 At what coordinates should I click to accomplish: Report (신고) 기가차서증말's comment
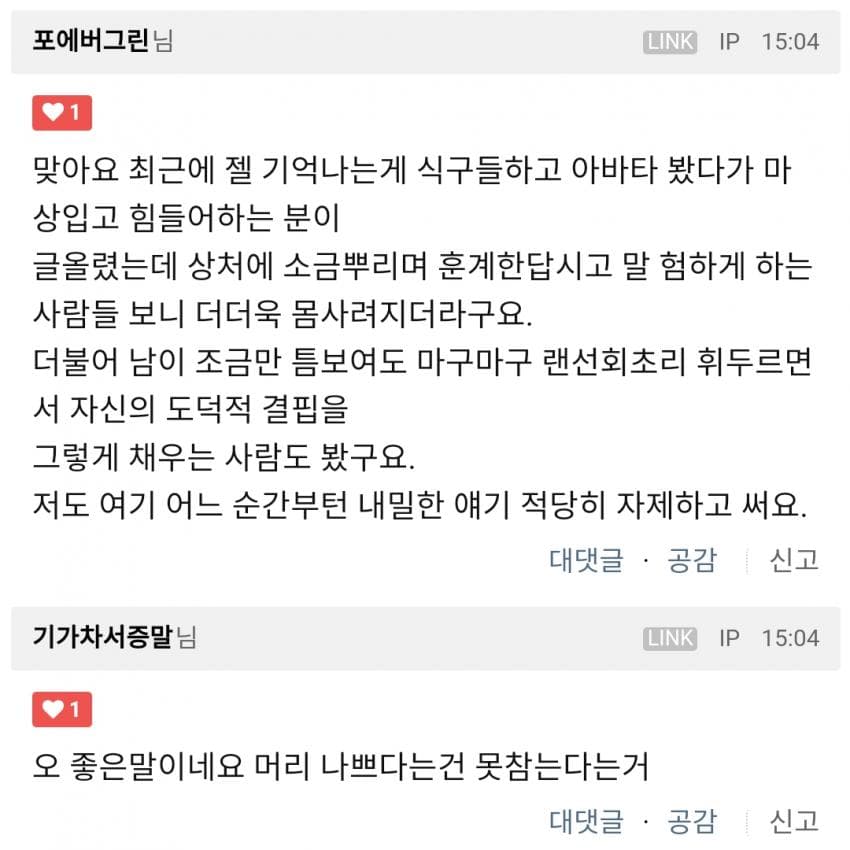click(794, 821)
